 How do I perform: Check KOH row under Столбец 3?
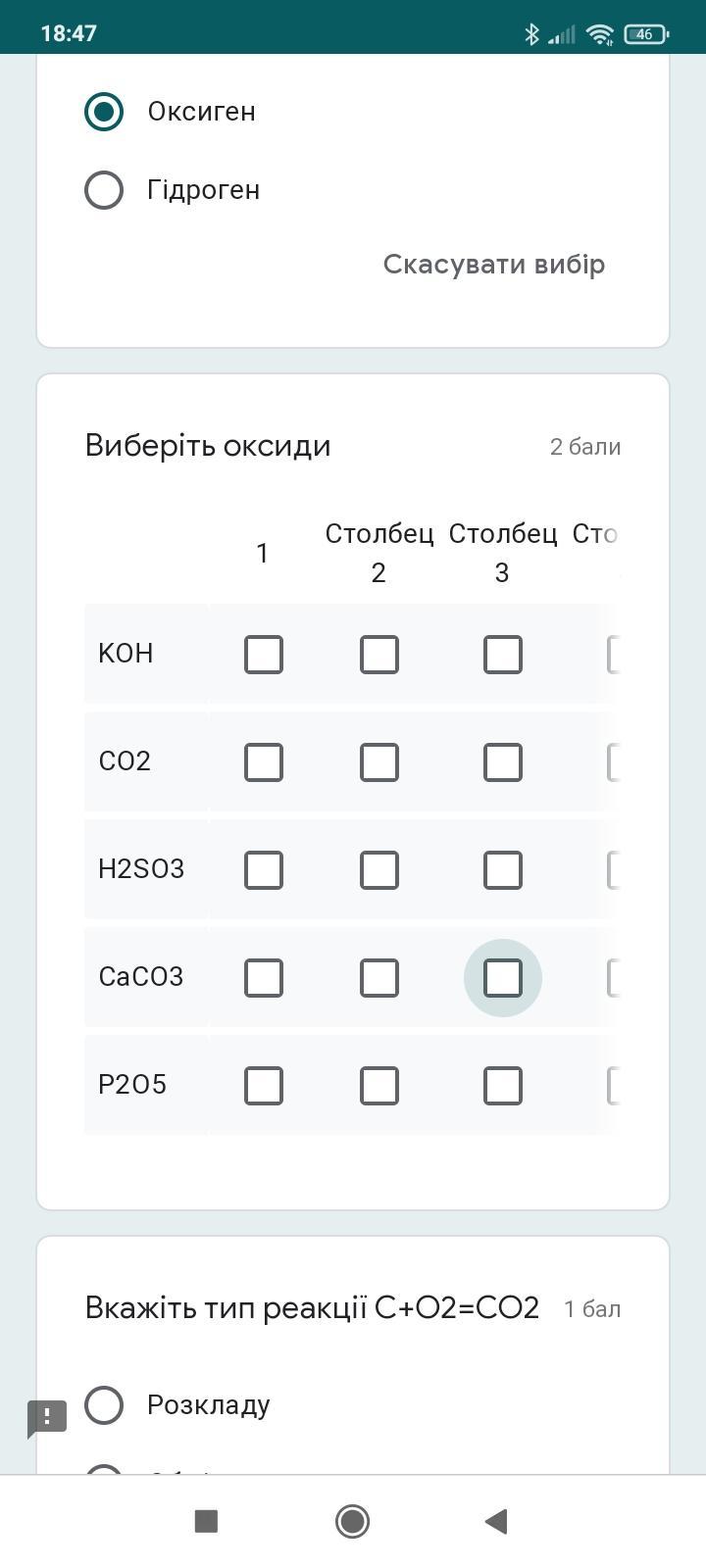(x=503, y=655)
